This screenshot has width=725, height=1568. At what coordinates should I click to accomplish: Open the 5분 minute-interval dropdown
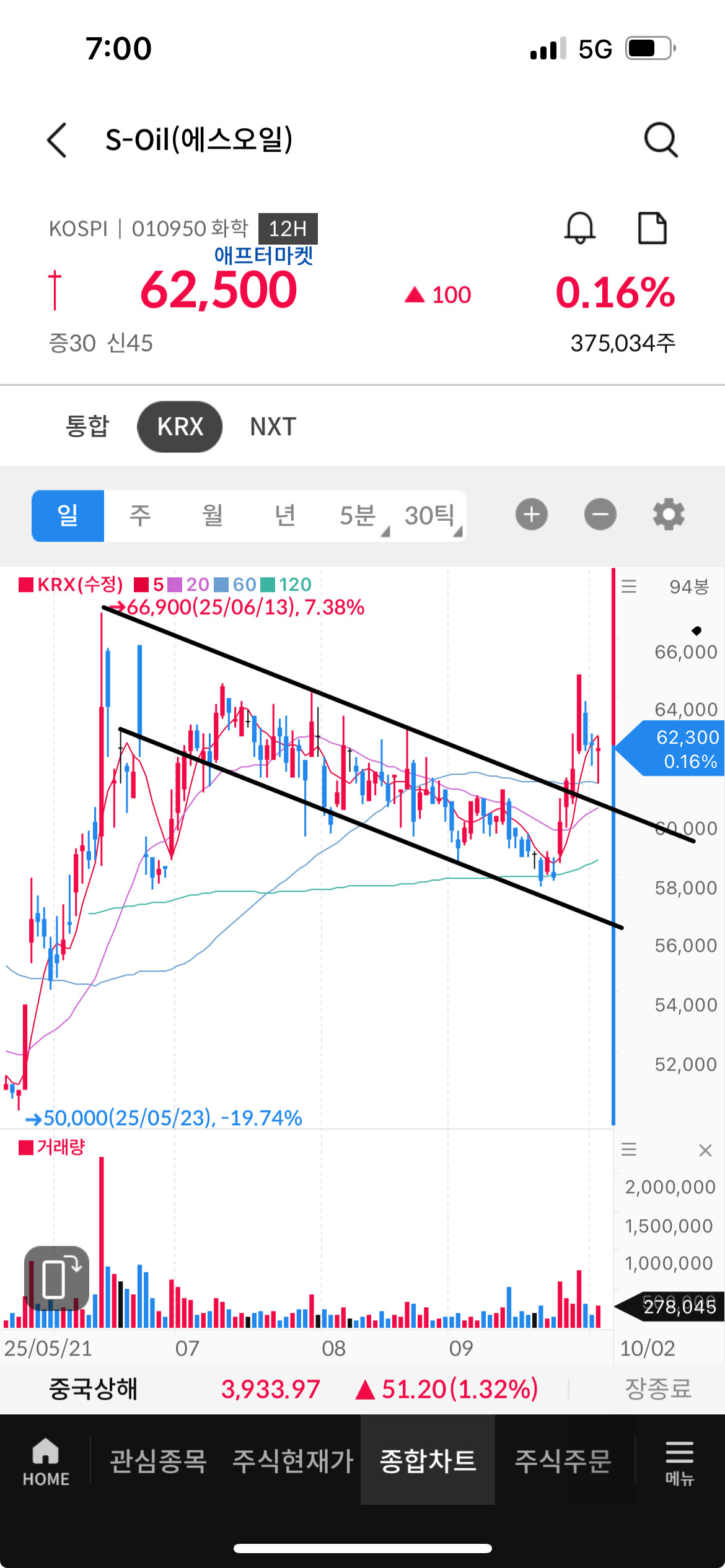(359, 516)
